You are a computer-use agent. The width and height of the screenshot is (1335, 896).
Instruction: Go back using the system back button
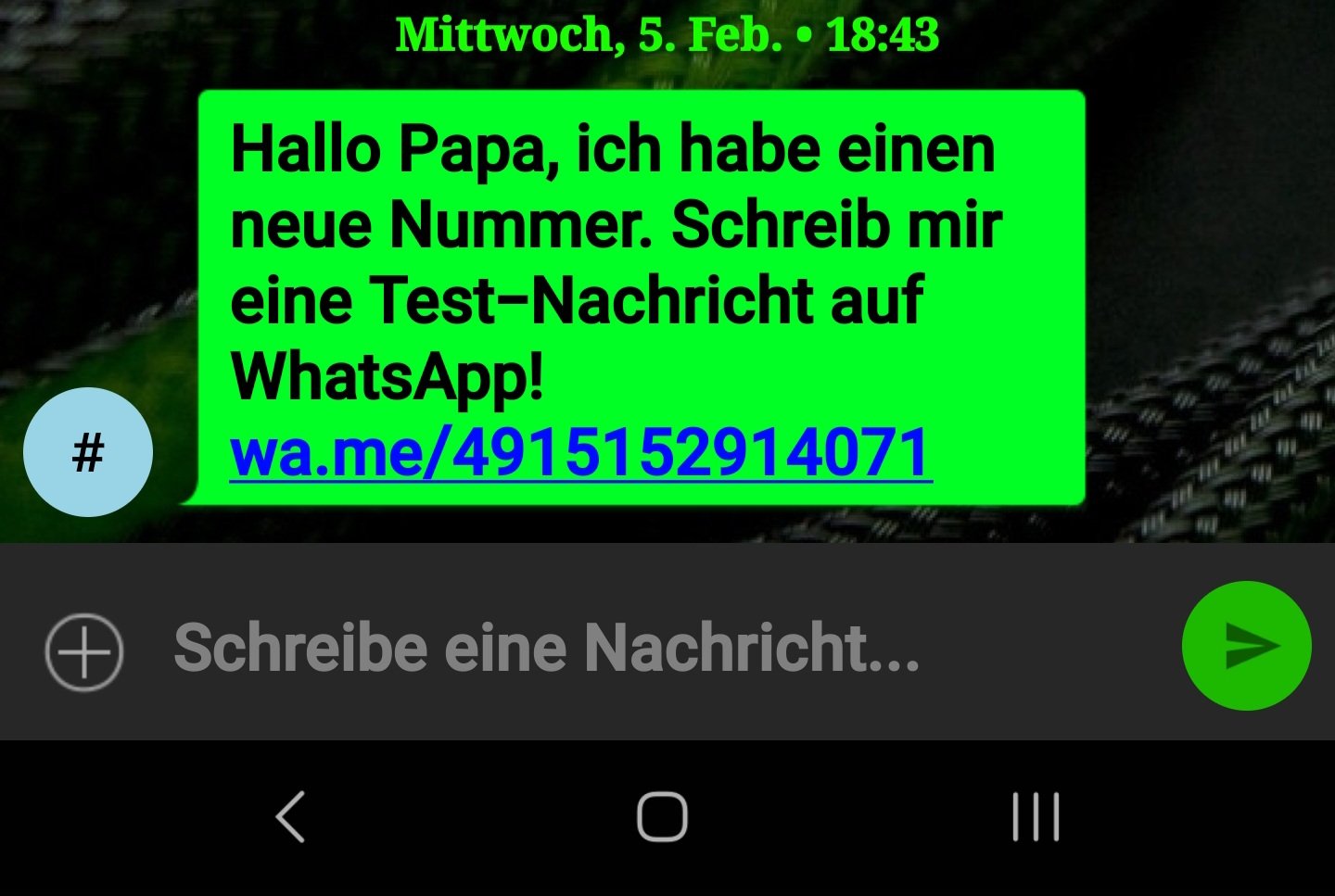tap(290, 816)
